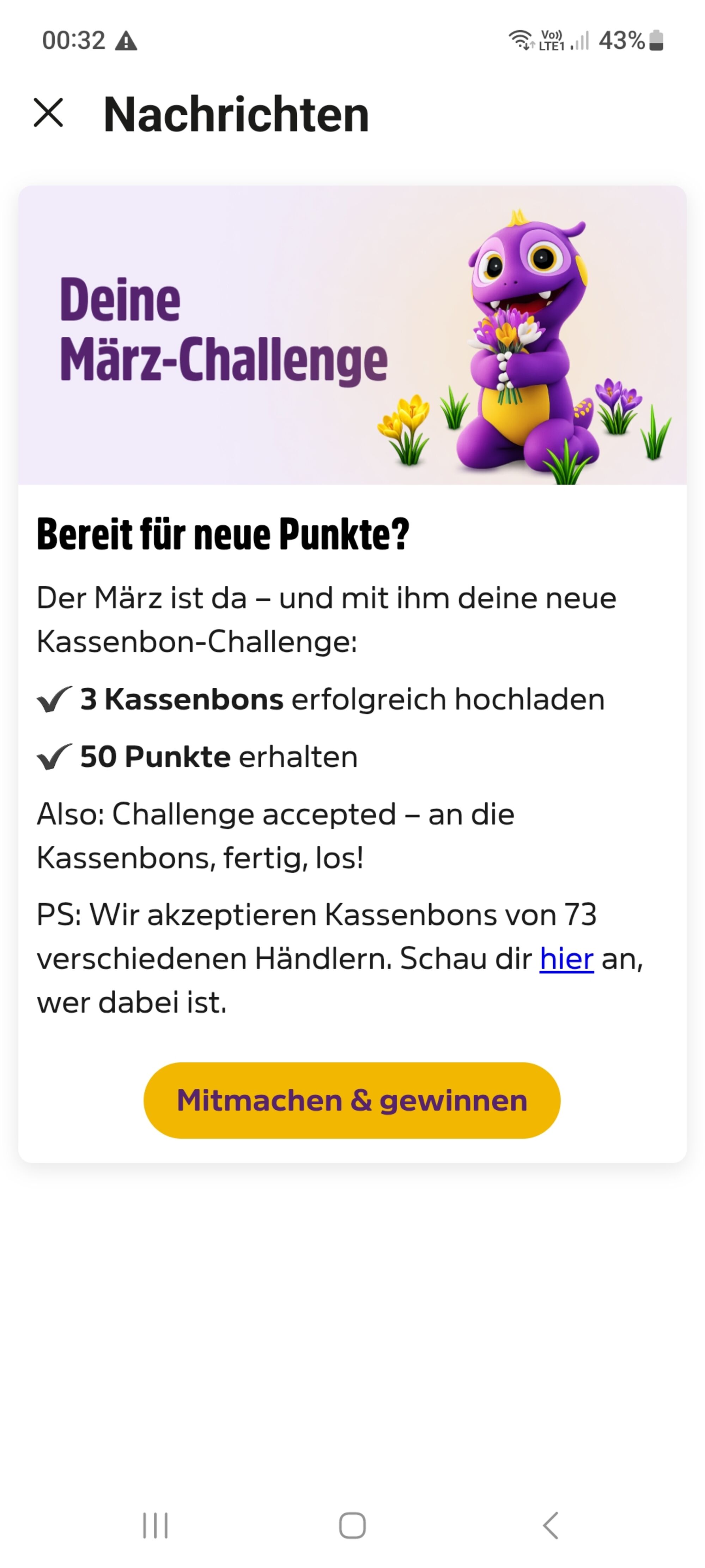This screenshot has width=705, height=1568.
Task: Open the 'hier' link for participating retailers
Action: (x=566, y=959)
